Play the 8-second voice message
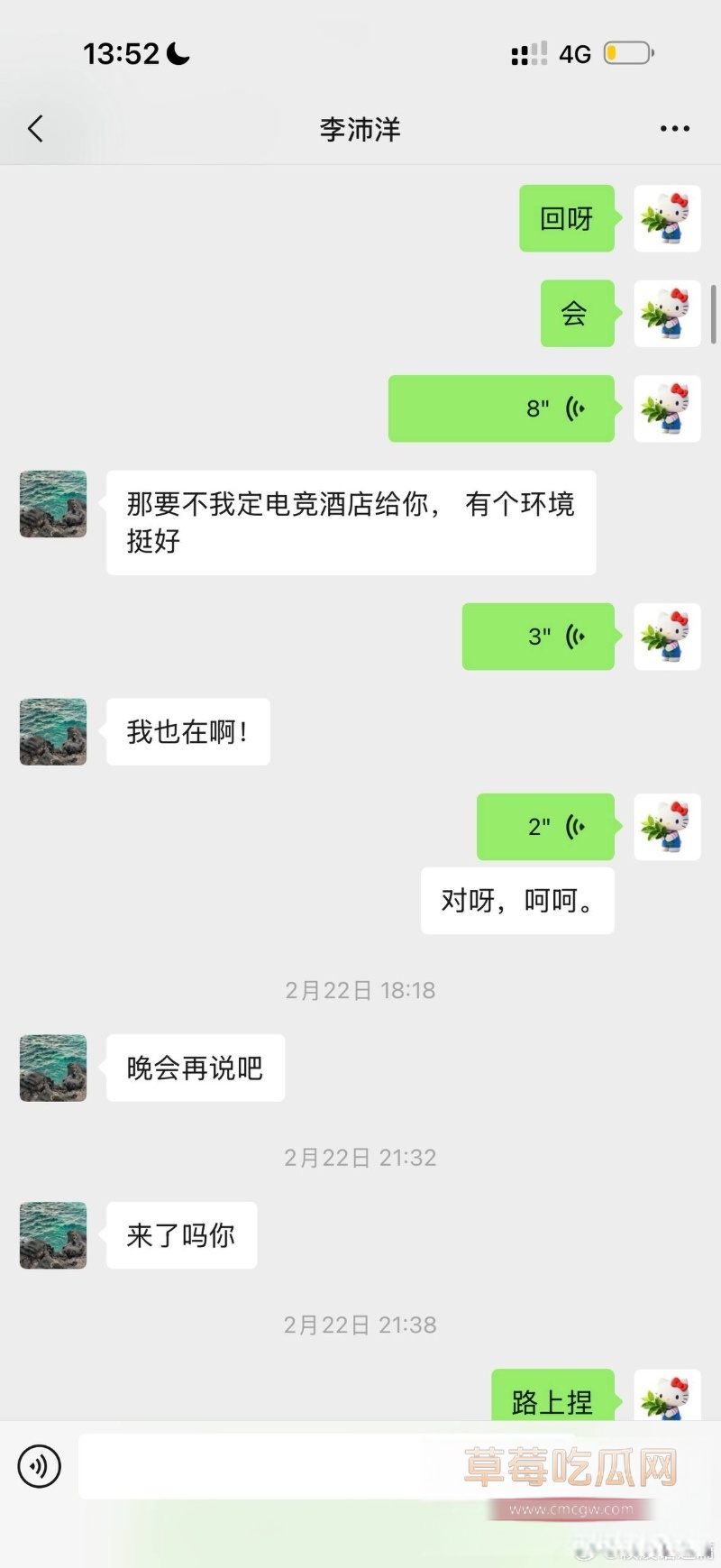 click(501, 408)
